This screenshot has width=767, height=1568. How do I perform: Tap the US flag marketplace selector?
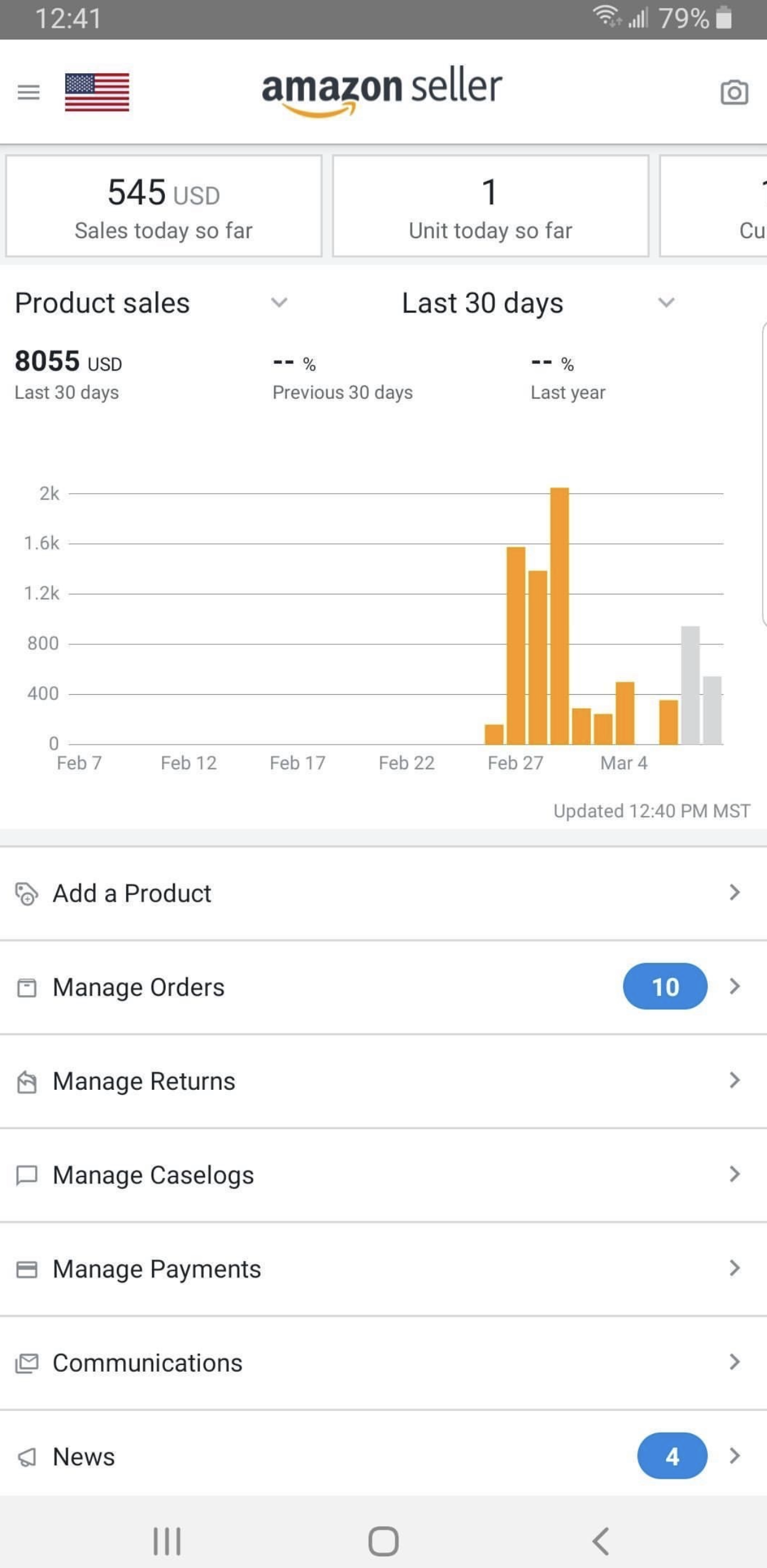tap(97, 92)
